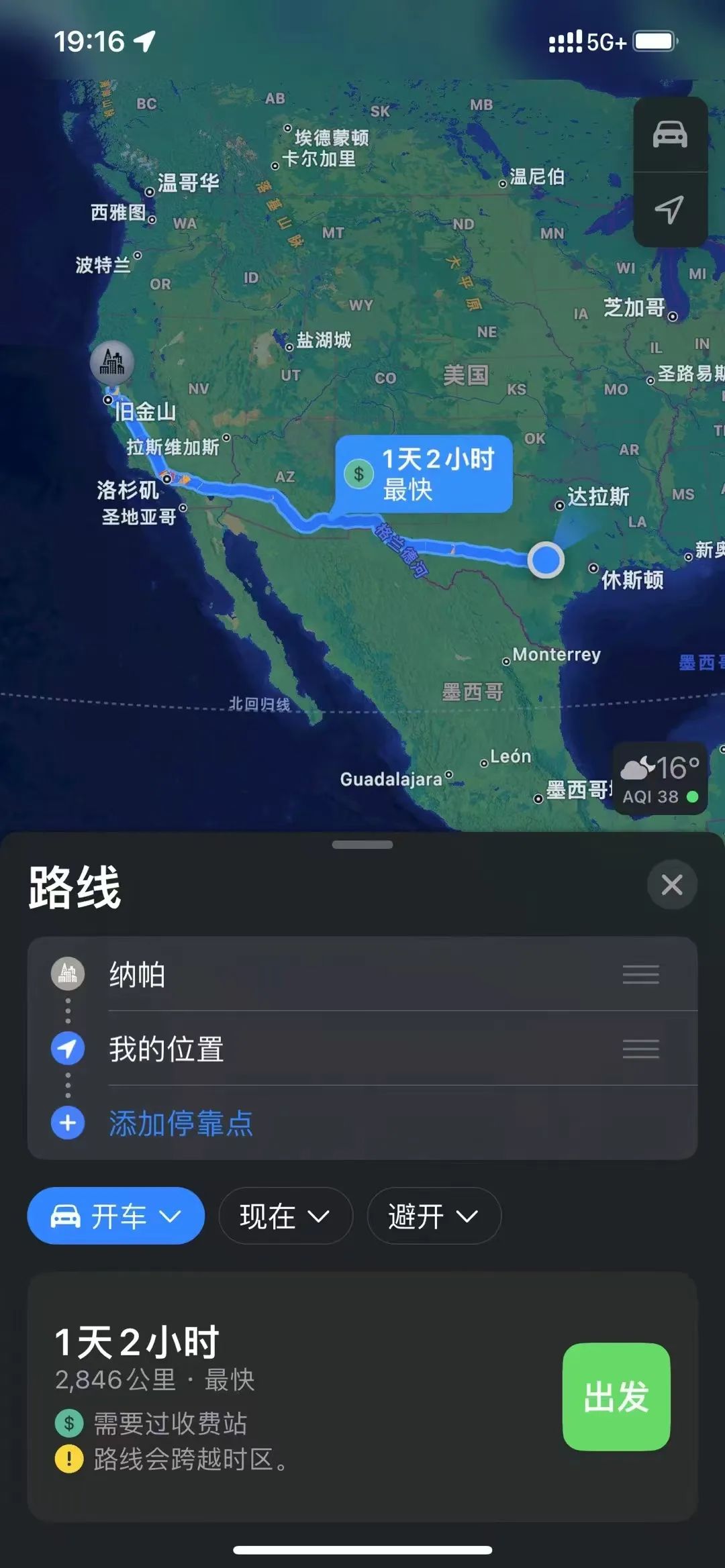Tap 添加停靠点 to add a stop
Screen dimensions: 725x1568
181,1123
